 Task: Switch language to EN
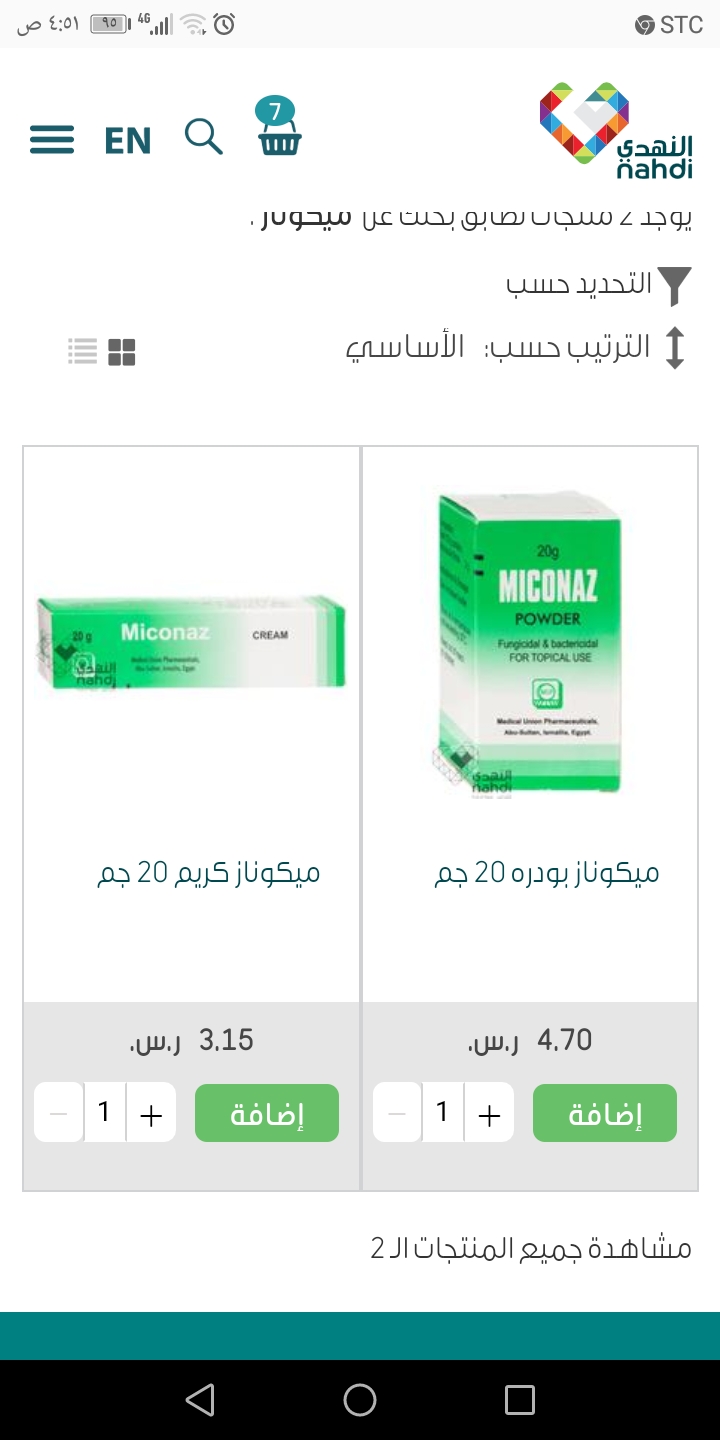tap(128, 141)
